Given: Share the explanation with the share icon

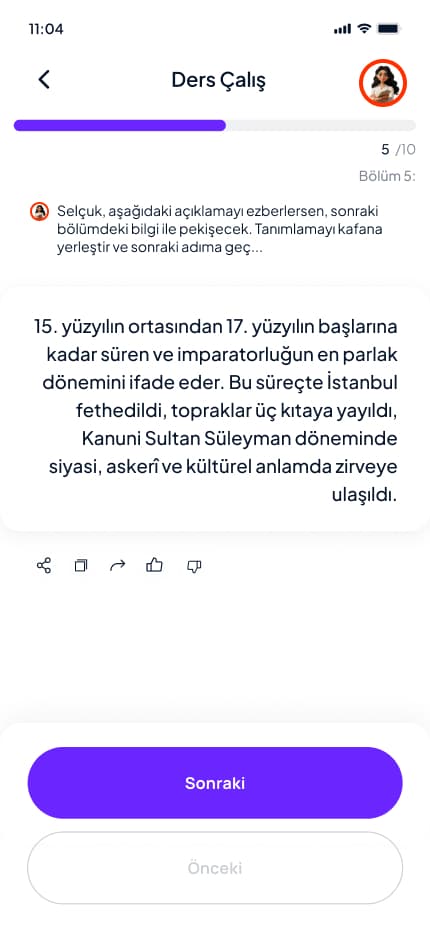Looking at the screenshot, I should 44,566.
